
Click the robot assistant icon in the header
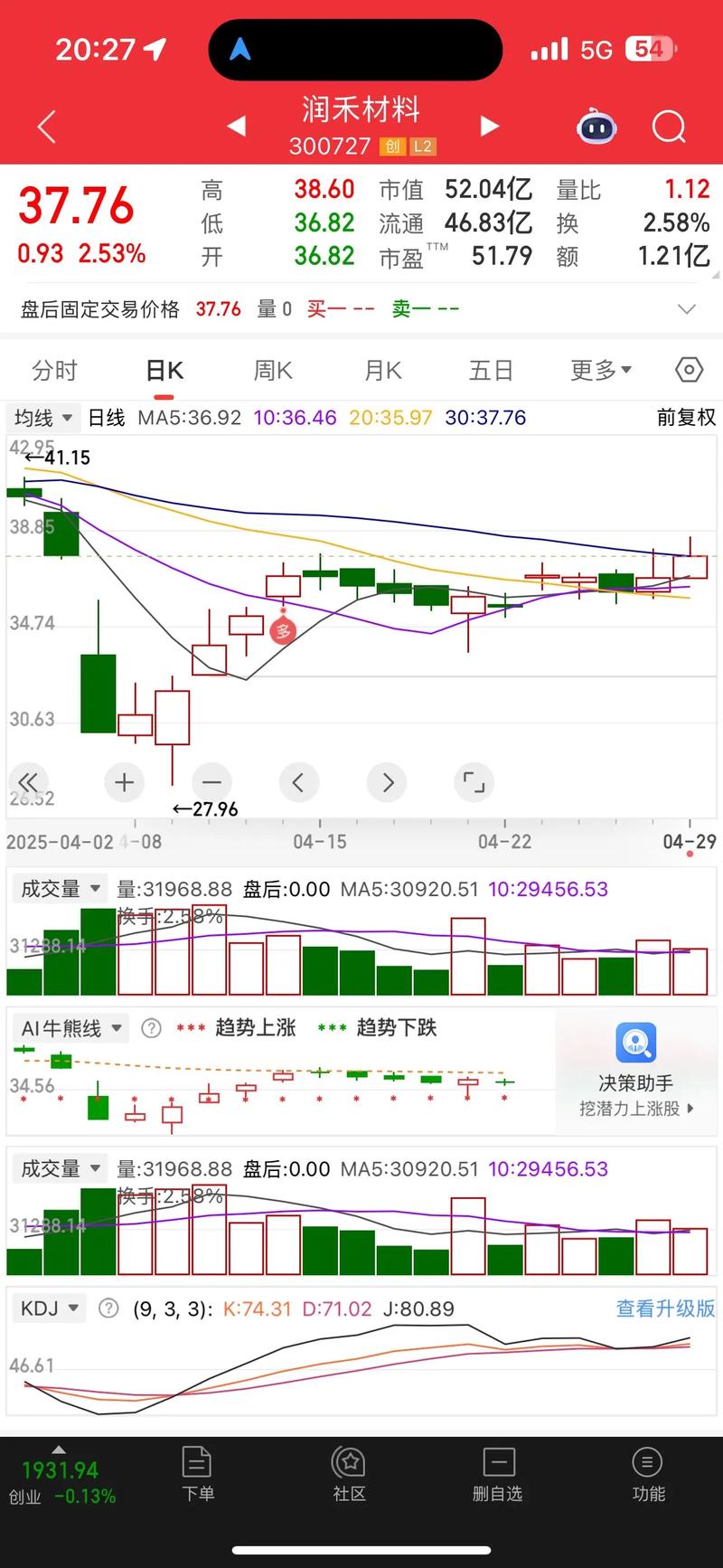click(x=596, y=127)
